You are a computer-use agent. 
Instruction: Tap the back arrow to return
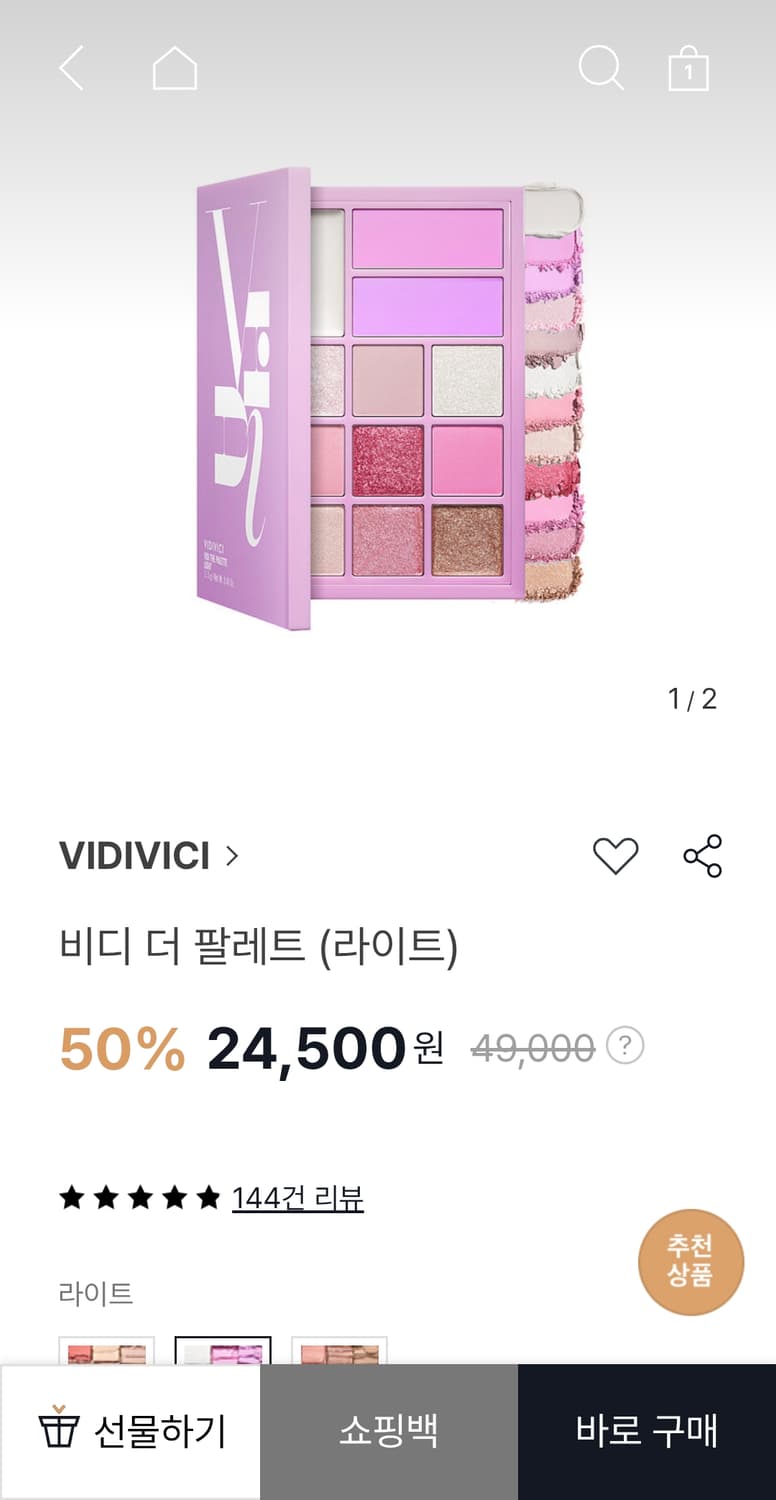[70, 70]
